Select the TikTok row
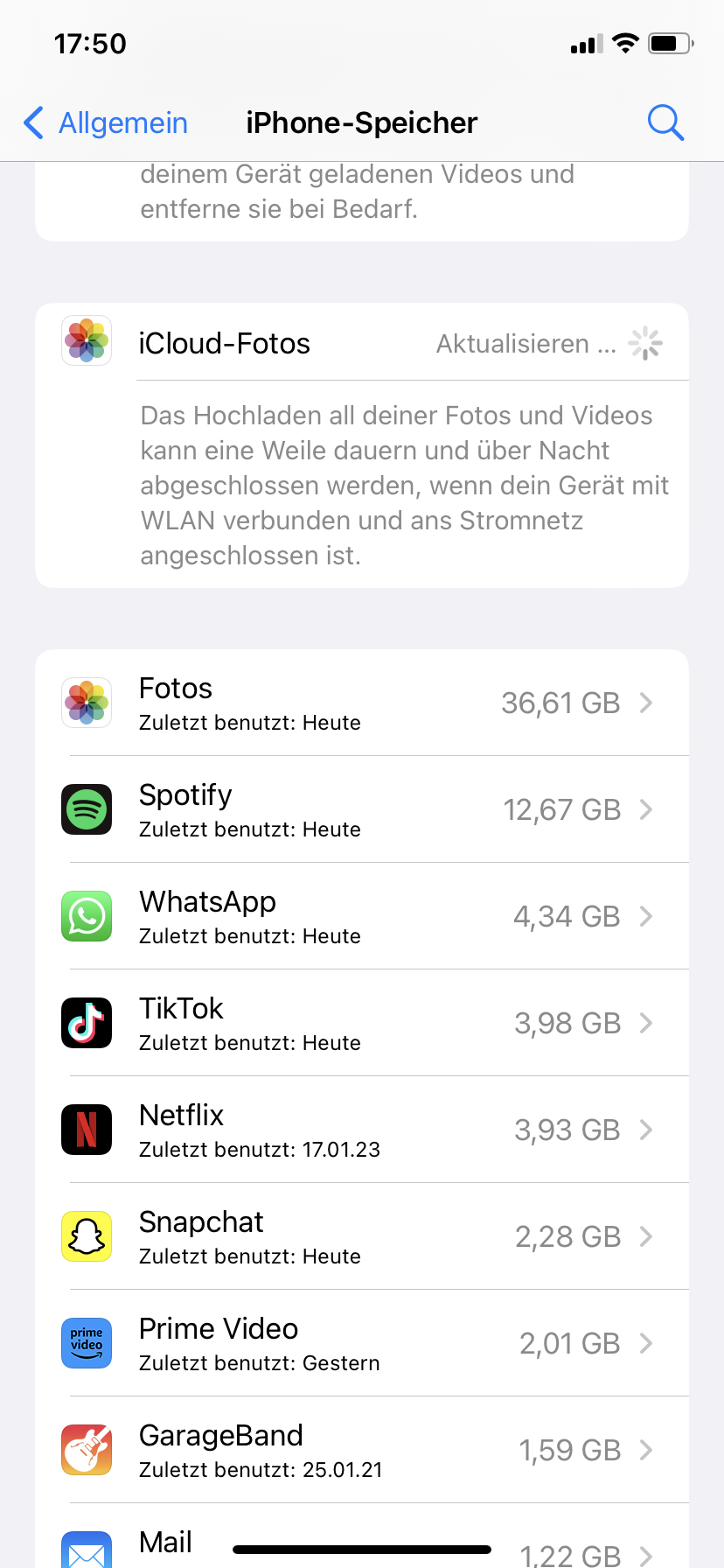The width and height of the screenshot is (724, 1568). click(x=362, y=1024)
